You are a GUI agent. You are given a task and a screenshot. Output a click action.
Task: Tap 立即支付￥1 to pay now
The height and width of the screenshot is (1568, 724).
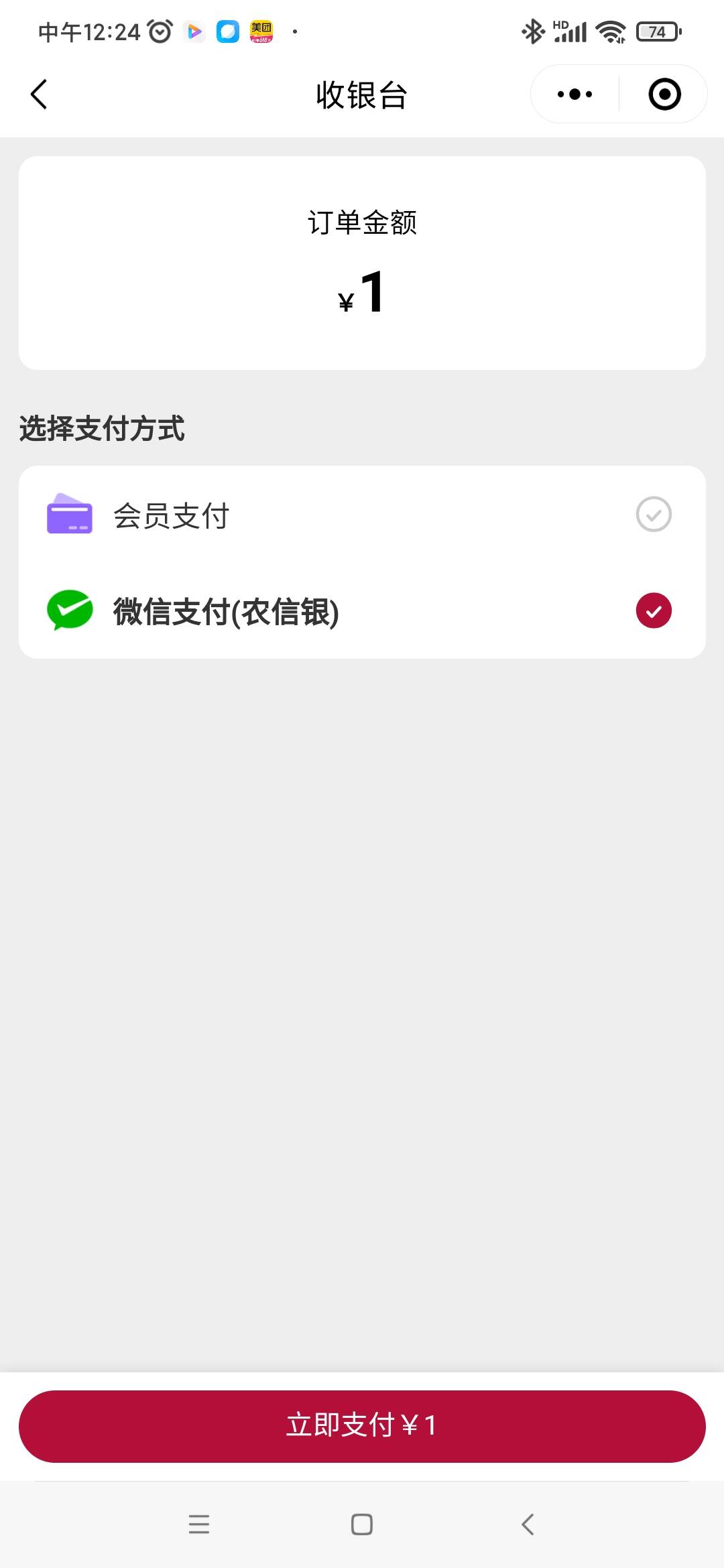click(362, 1426)
